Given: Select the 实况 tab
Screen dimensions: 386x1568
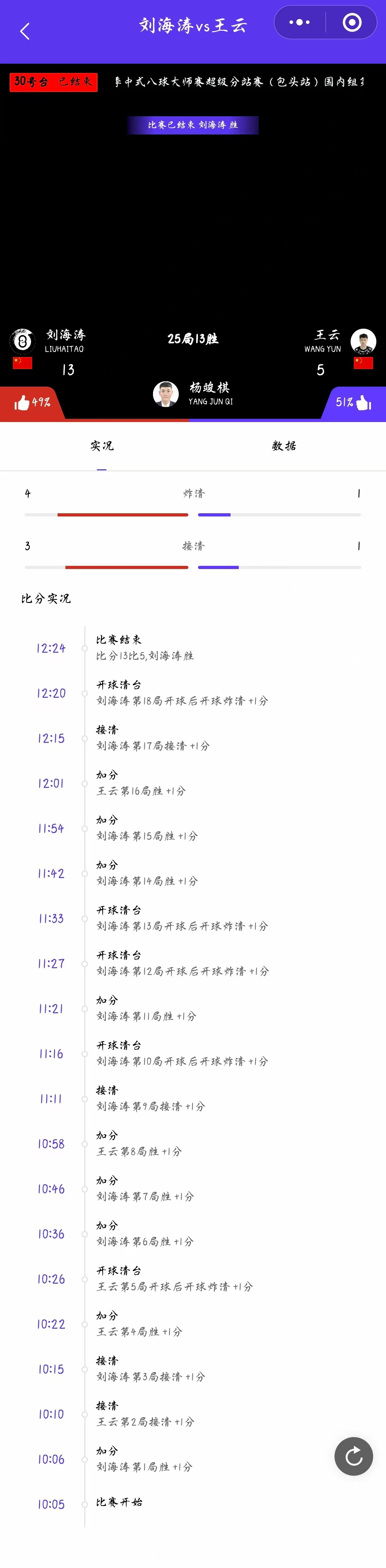Looking at the screenshot, I should pos(102,446).
